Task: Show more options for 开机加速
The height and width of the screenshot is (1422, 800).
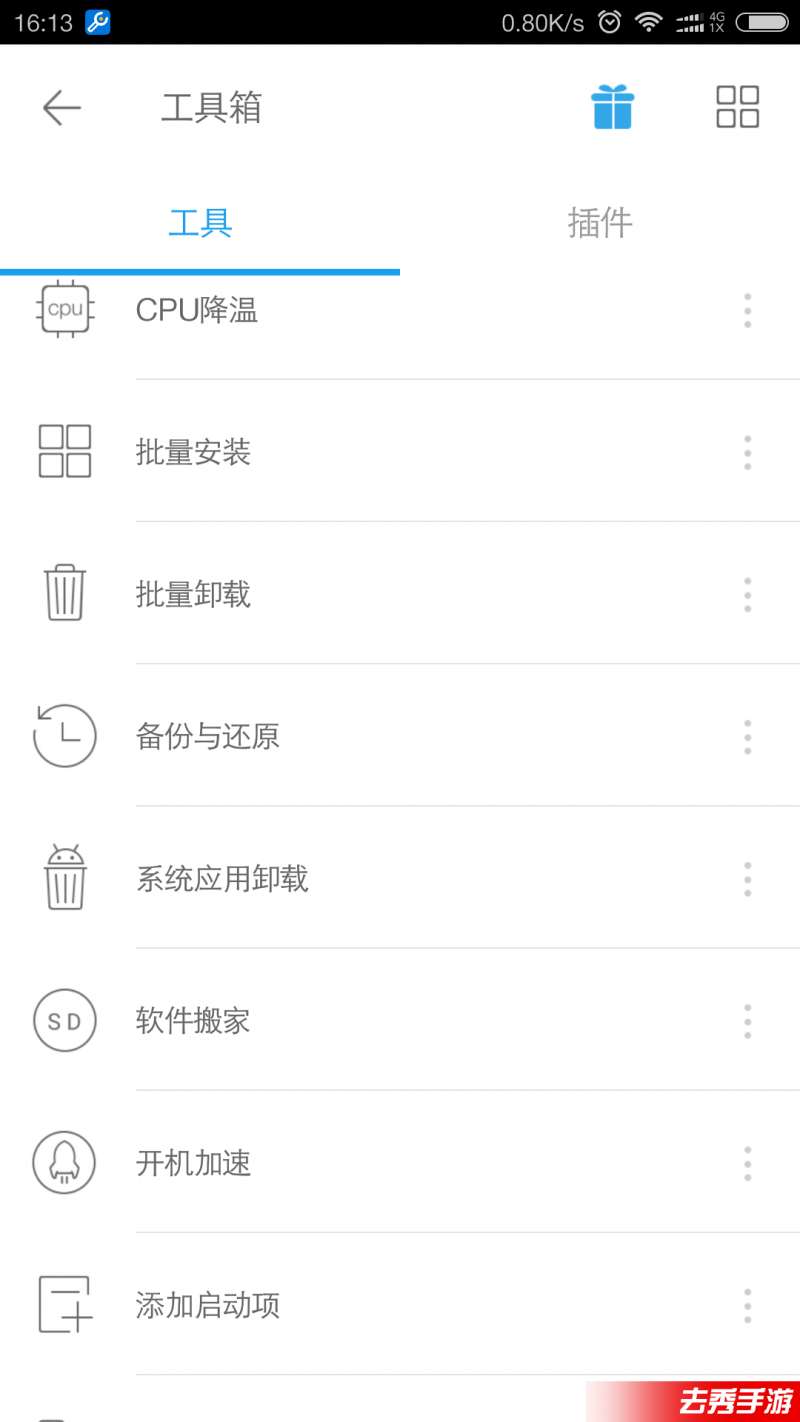Action: (x=747, y=1162)
